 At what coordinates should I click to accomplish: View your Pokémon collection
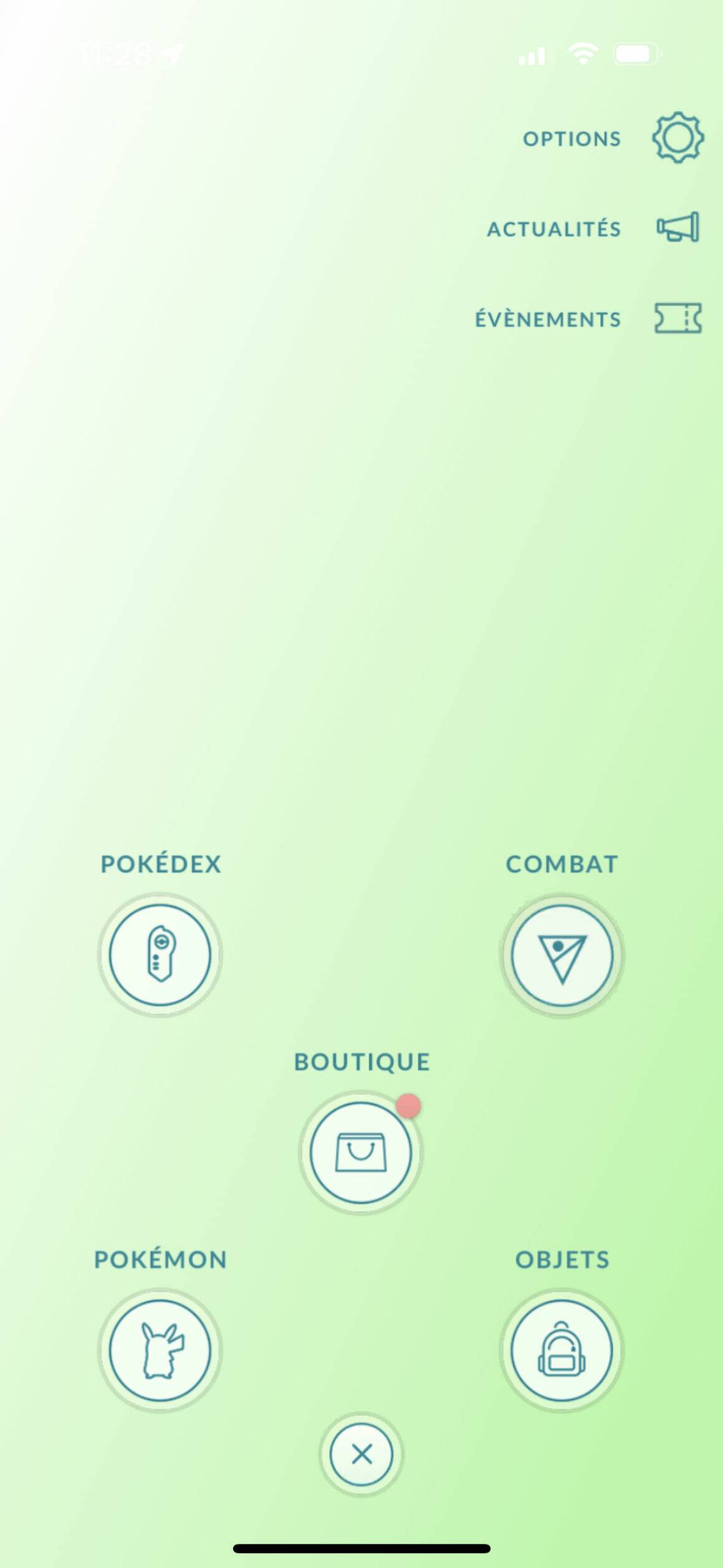tap(160, 1350)
